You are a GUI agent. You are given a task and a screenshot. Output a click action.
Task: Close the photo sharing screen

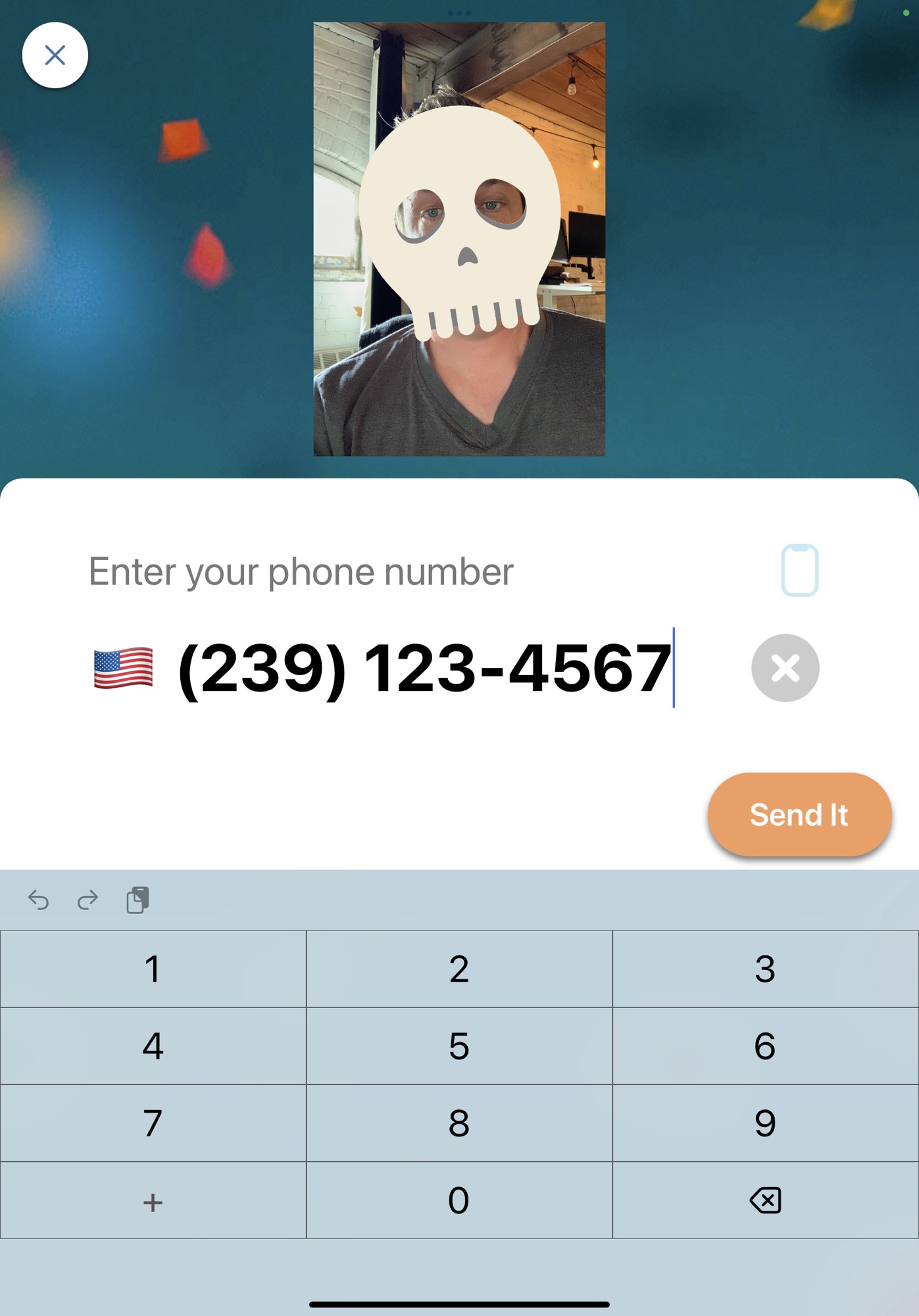tap(55, 55)
